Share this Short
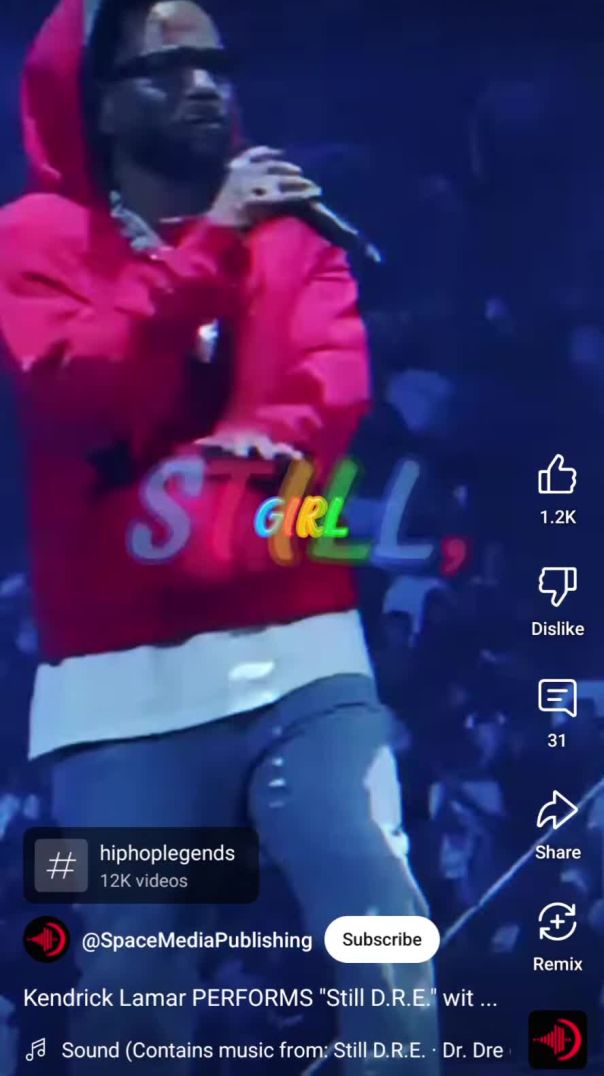 click(x=557, y=811)
